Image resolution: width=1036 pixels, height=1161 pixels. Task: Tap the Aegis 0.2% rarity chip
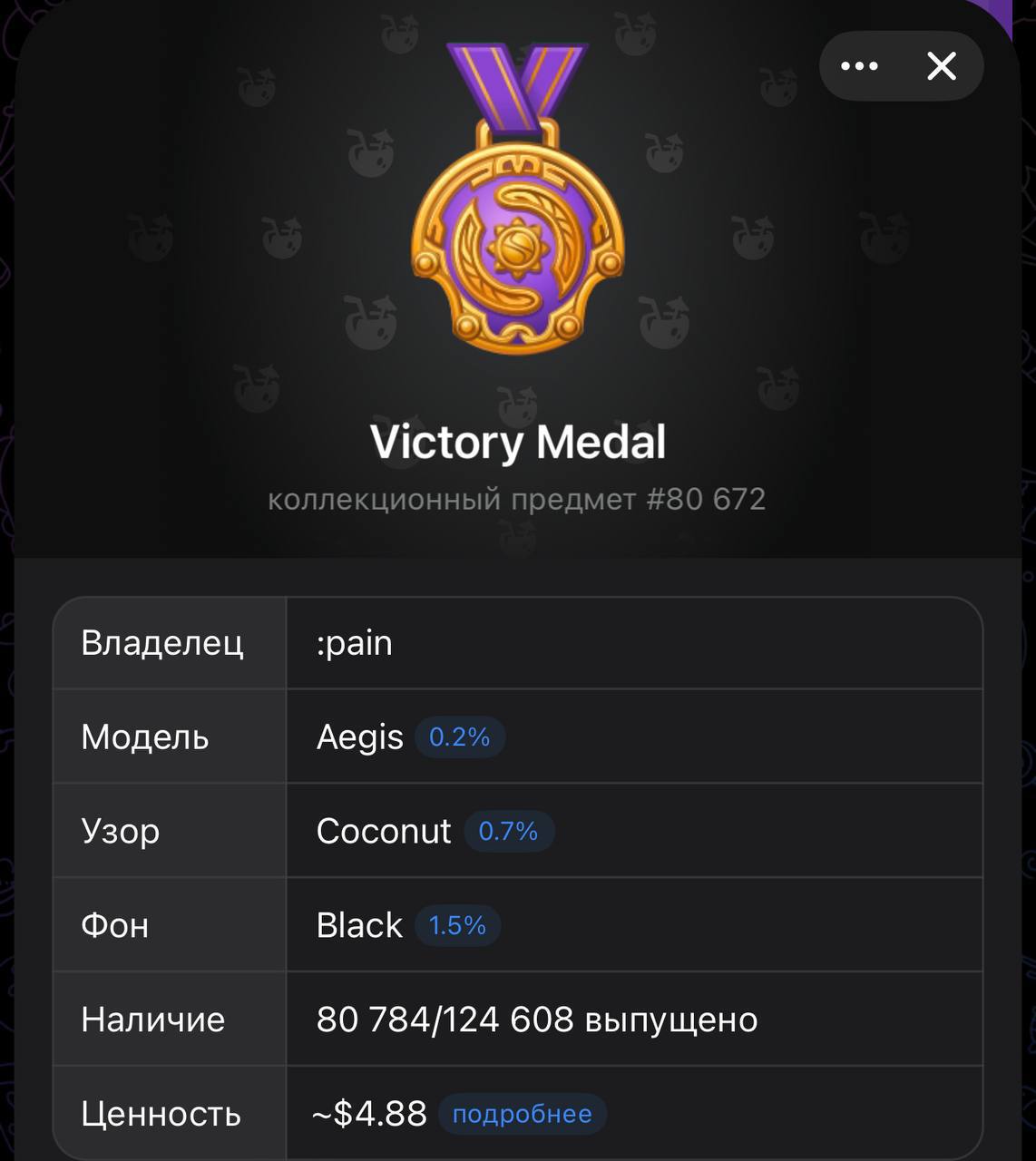(x=460, y=737)
